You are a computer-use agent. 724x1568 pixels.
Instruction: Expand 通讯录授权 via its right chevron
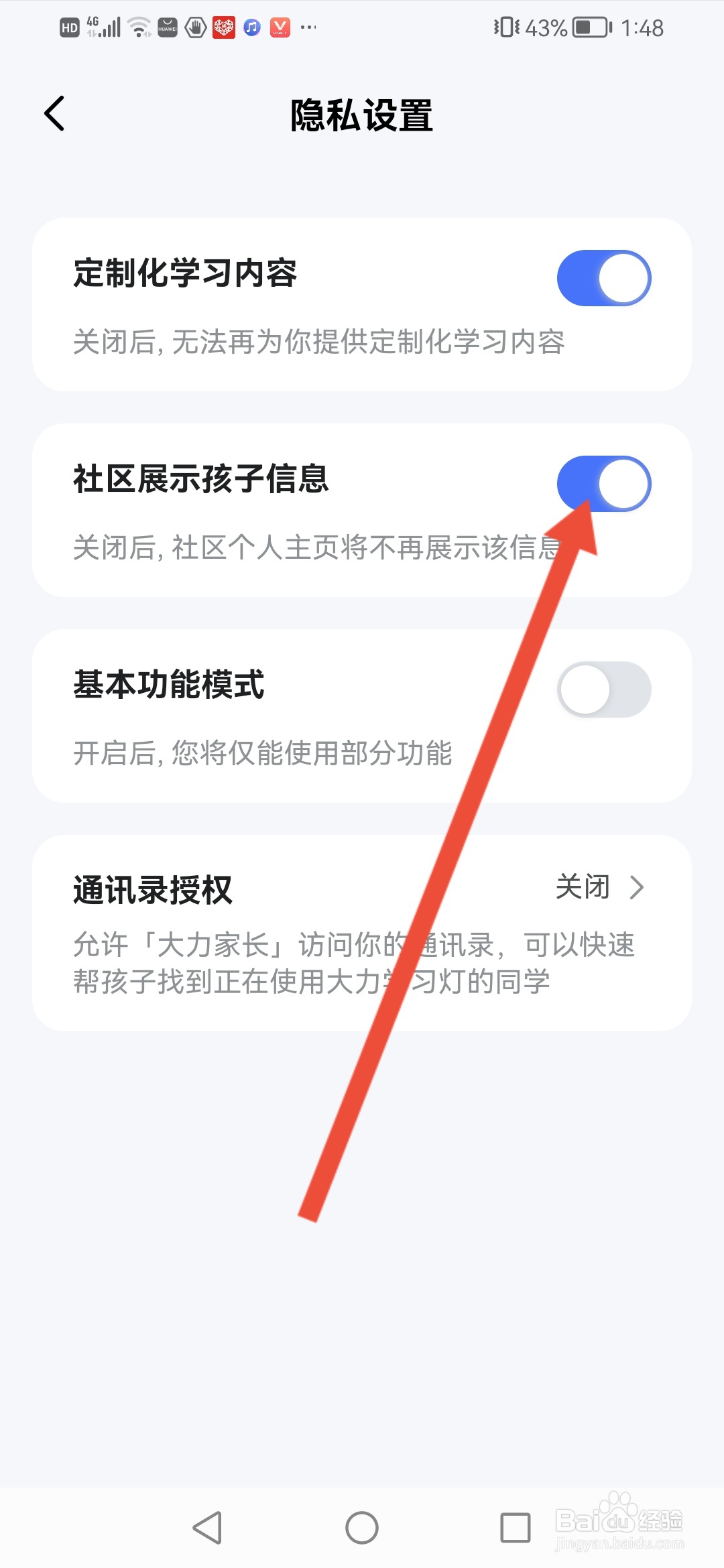pyautogui.click(x=638, y=887)
